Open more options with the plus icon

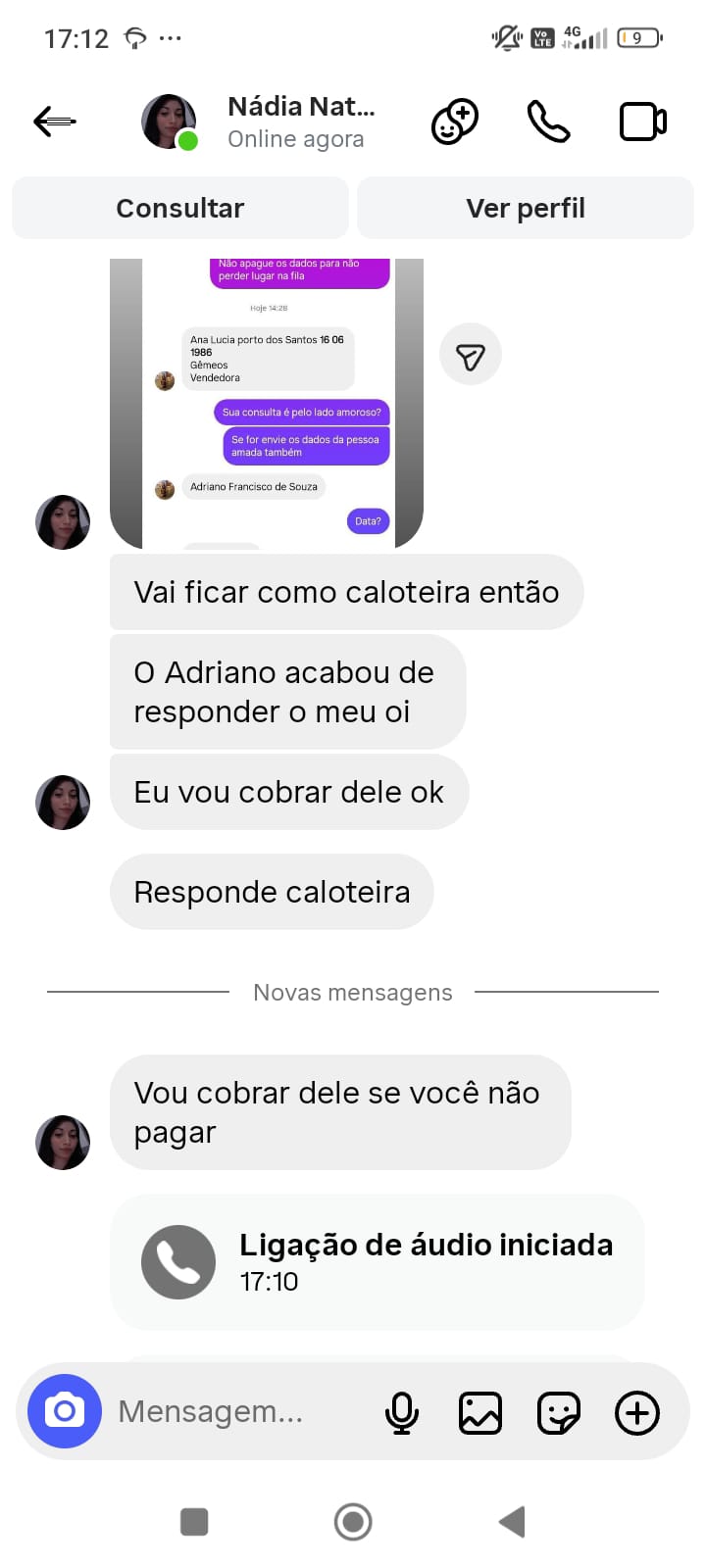tap(637, 1413)
